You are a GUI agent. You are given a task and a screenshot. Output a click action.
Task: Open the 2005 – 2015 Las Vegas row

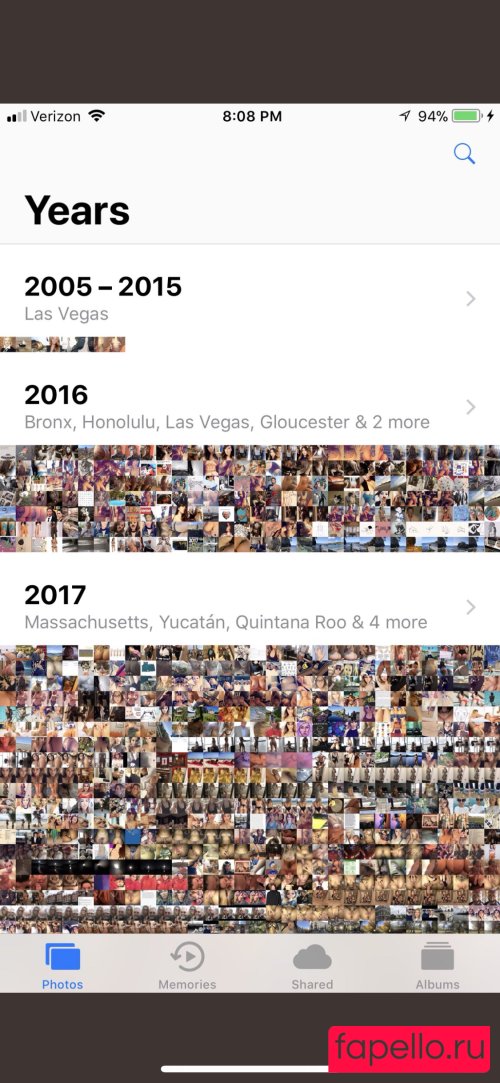(x=250, y=298)
